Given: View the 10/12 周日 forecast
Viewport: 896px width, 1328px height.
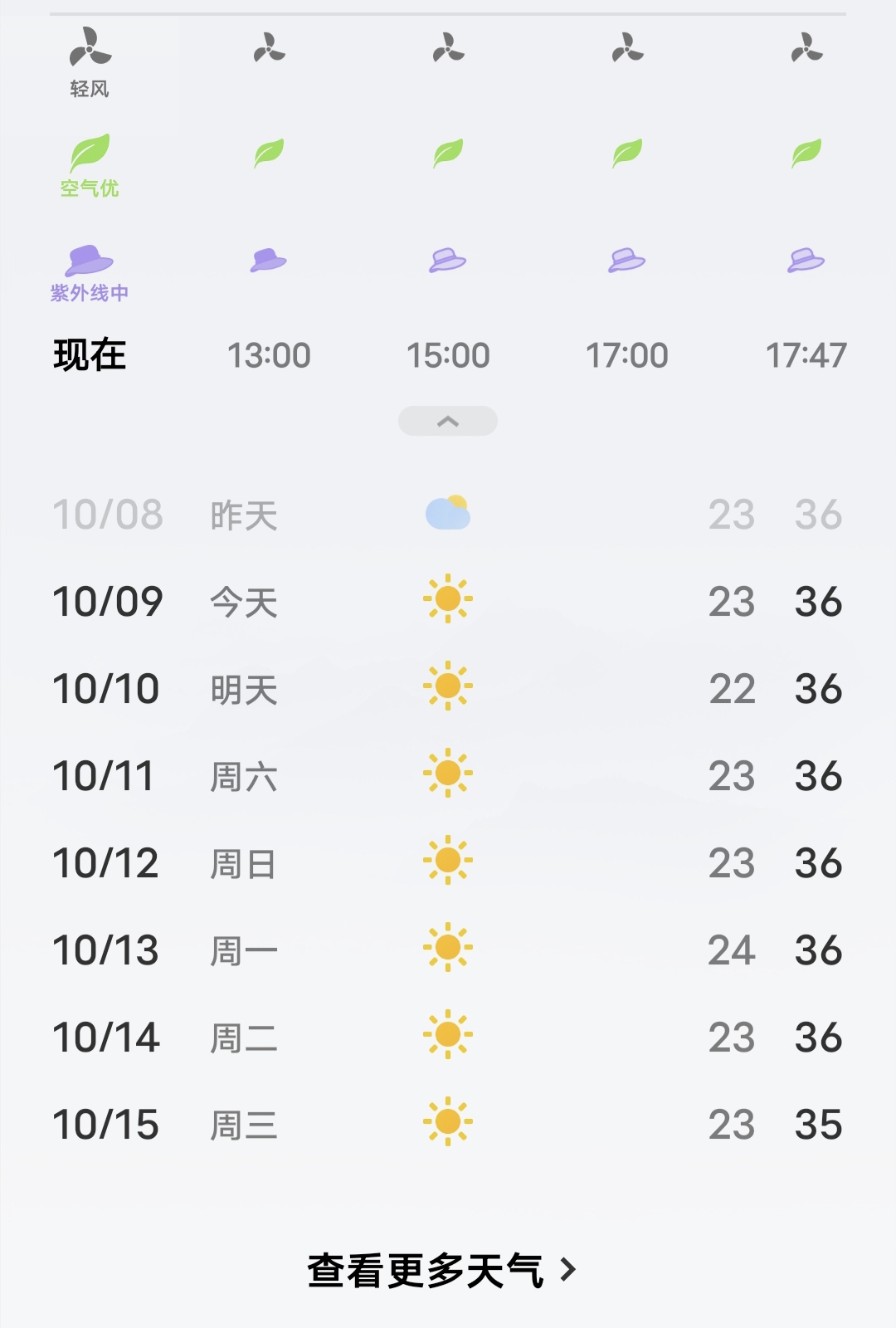Looking at the screenshot, I should point(448,862).
